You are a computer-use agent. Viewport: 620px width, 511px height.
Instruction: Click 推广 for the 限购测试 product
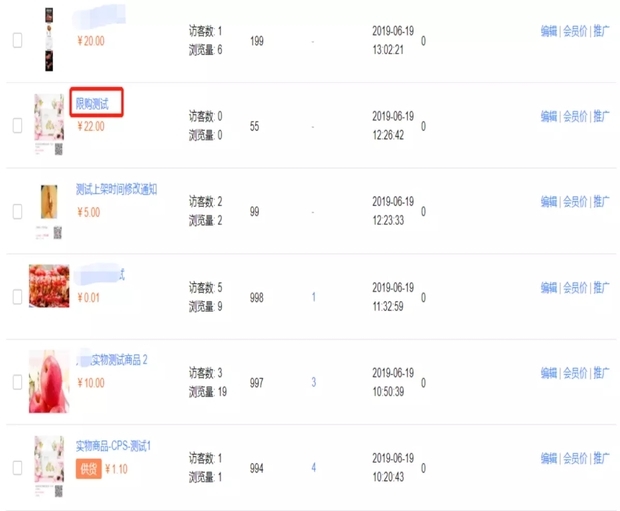pos(601,117)
